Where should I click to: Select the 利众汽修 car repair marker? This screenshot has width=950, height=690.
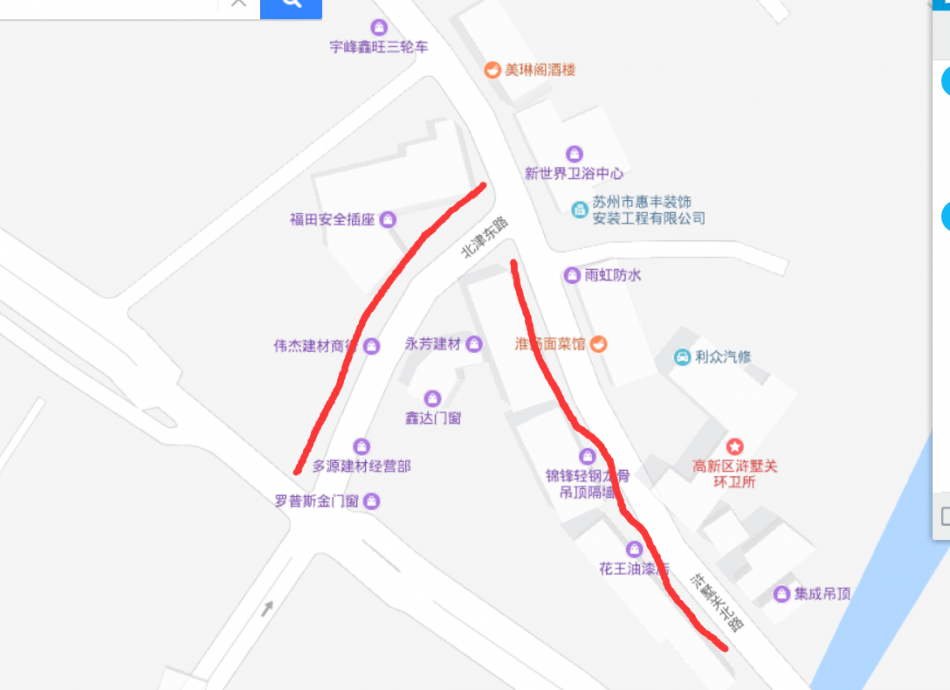(682, 357)
